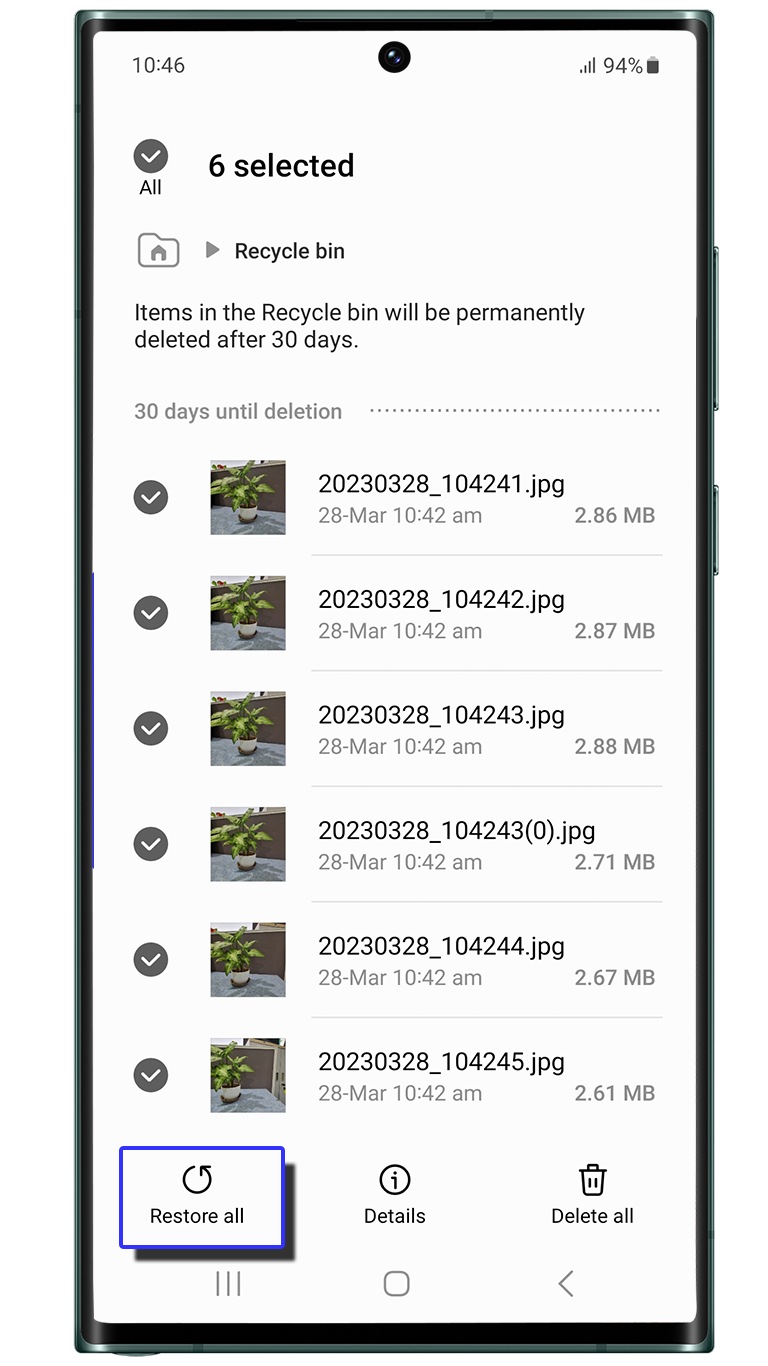Uncheck 20230328_104242.jpg
Screen dimensions: 768x1366
point(151,612)
